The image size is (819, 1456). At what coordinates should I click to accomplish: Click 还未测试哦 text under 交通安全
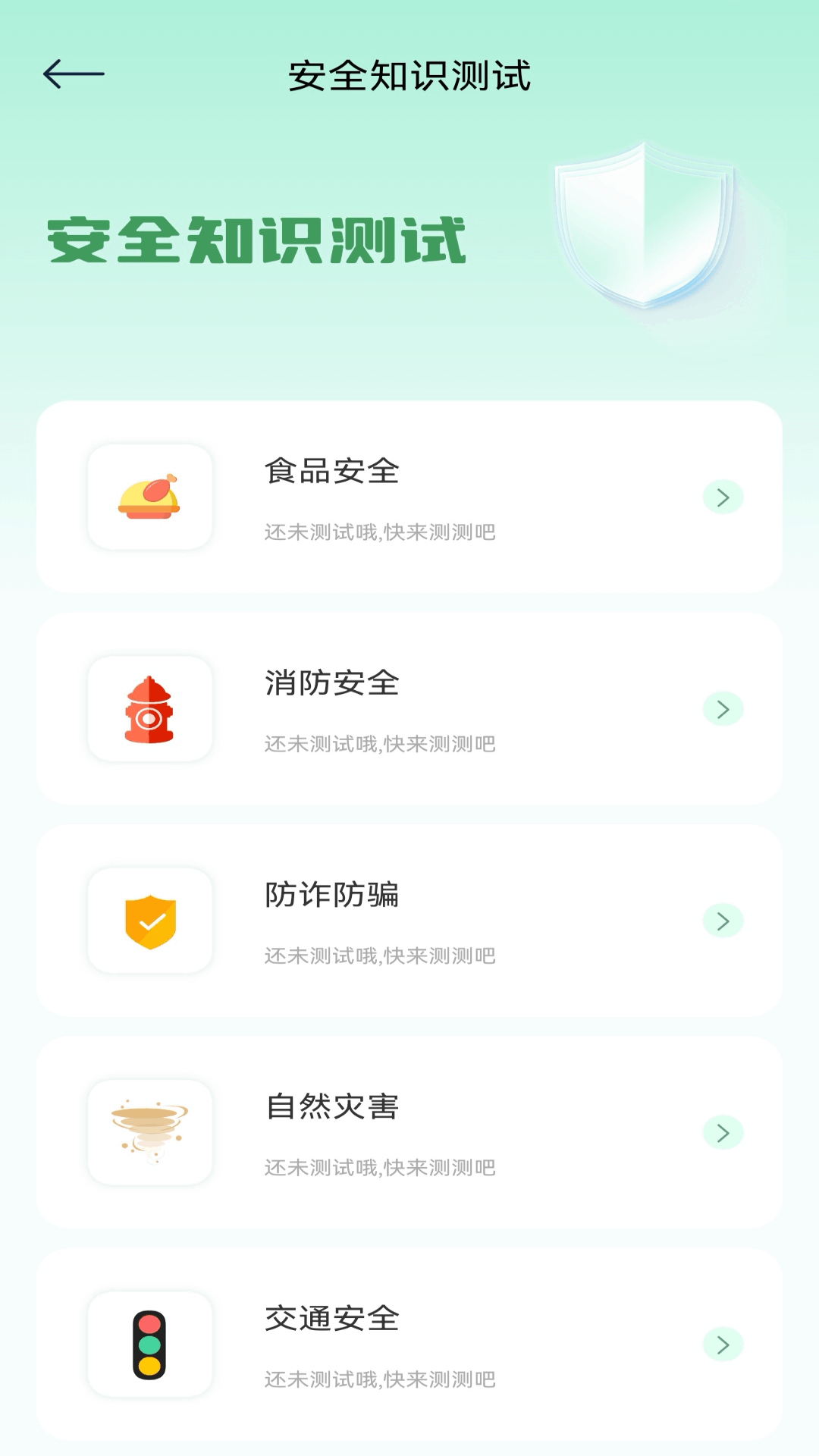(x=381, y=1380)
